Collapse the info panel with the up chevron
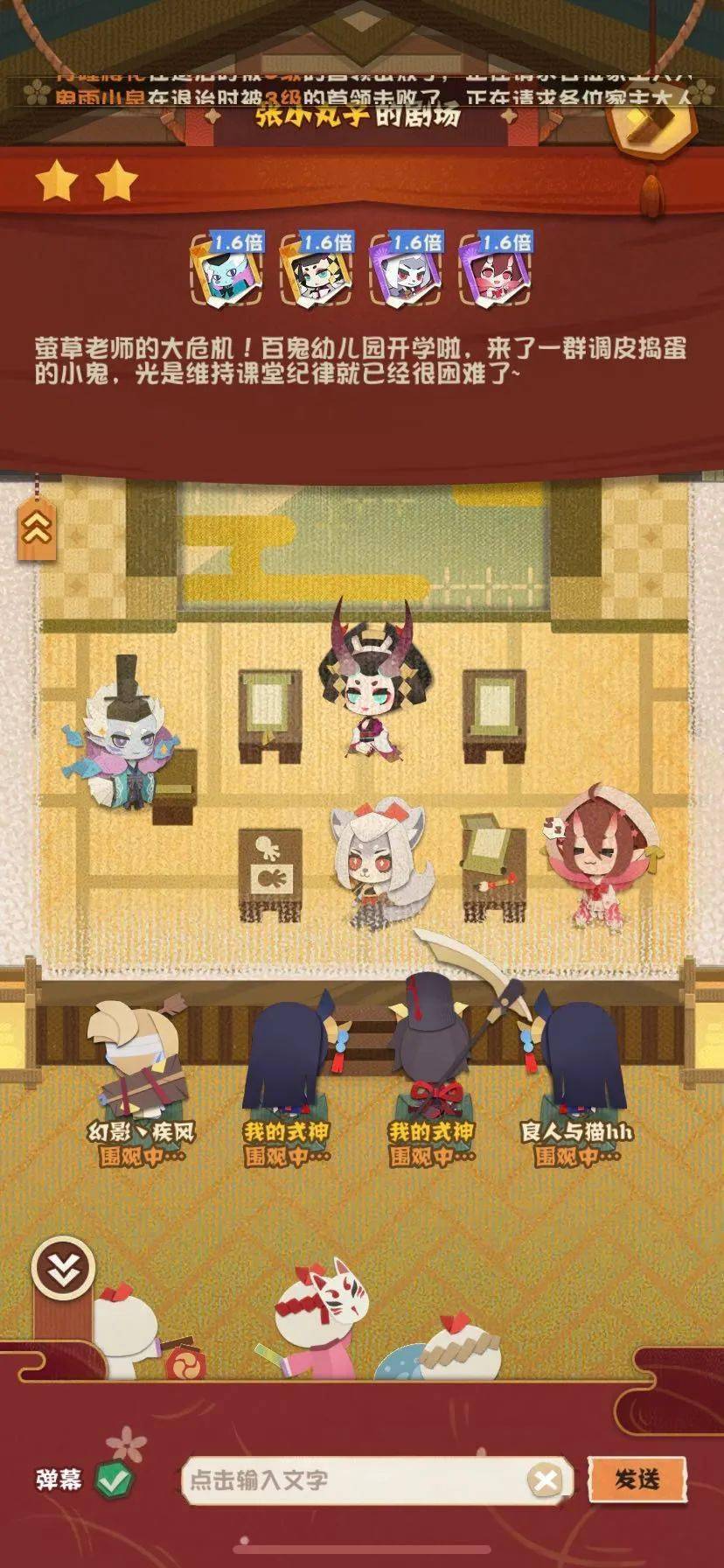 [x=36, y=528]
